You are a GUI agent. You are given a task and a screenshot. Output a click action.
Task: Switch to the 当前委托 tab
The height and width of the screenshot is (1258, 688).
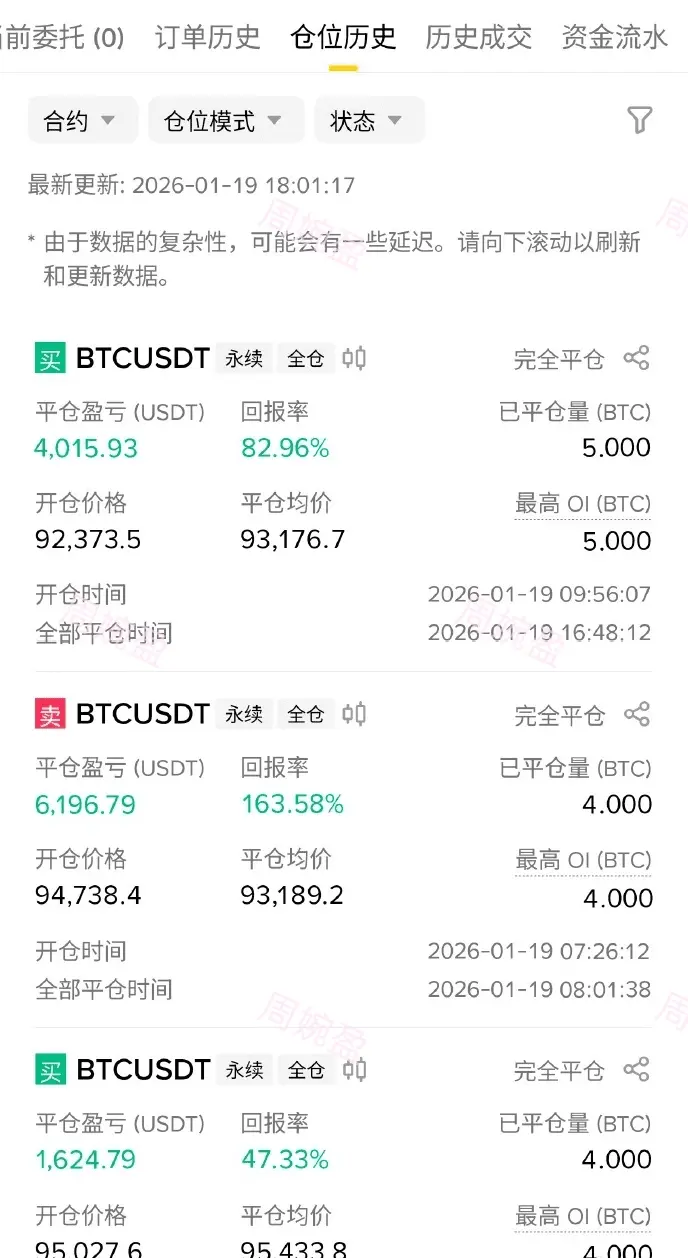click(62, 38)
